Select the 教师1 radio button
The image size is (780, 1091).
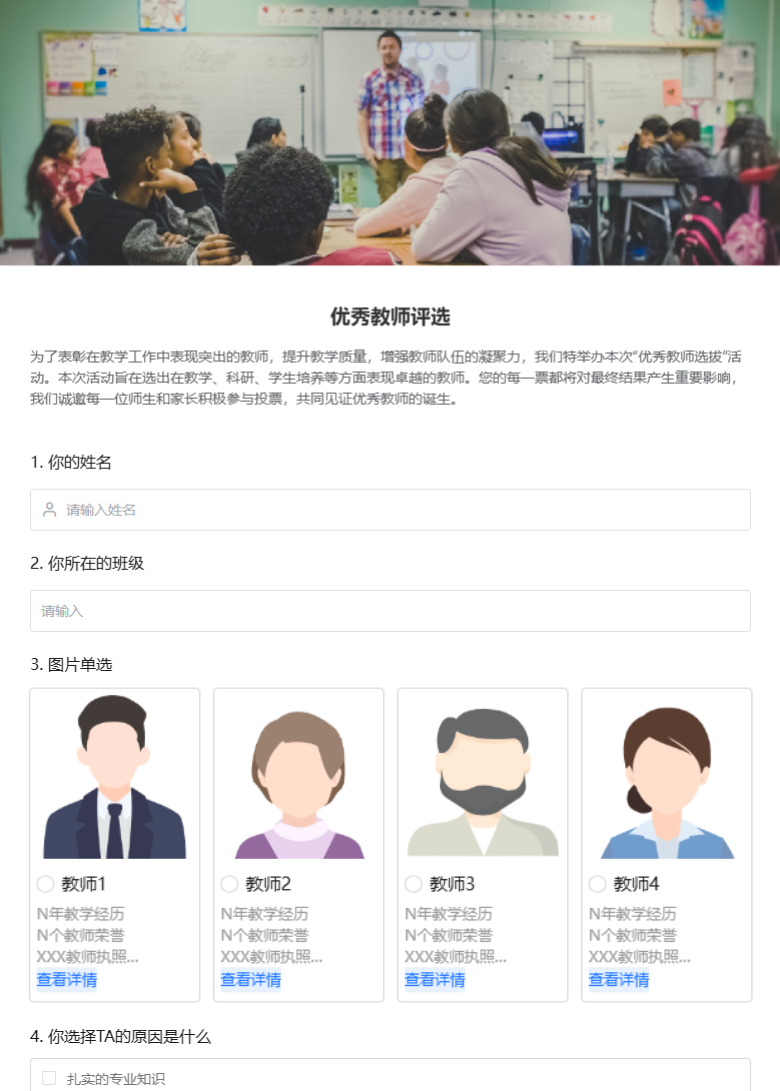coord(45,884)
